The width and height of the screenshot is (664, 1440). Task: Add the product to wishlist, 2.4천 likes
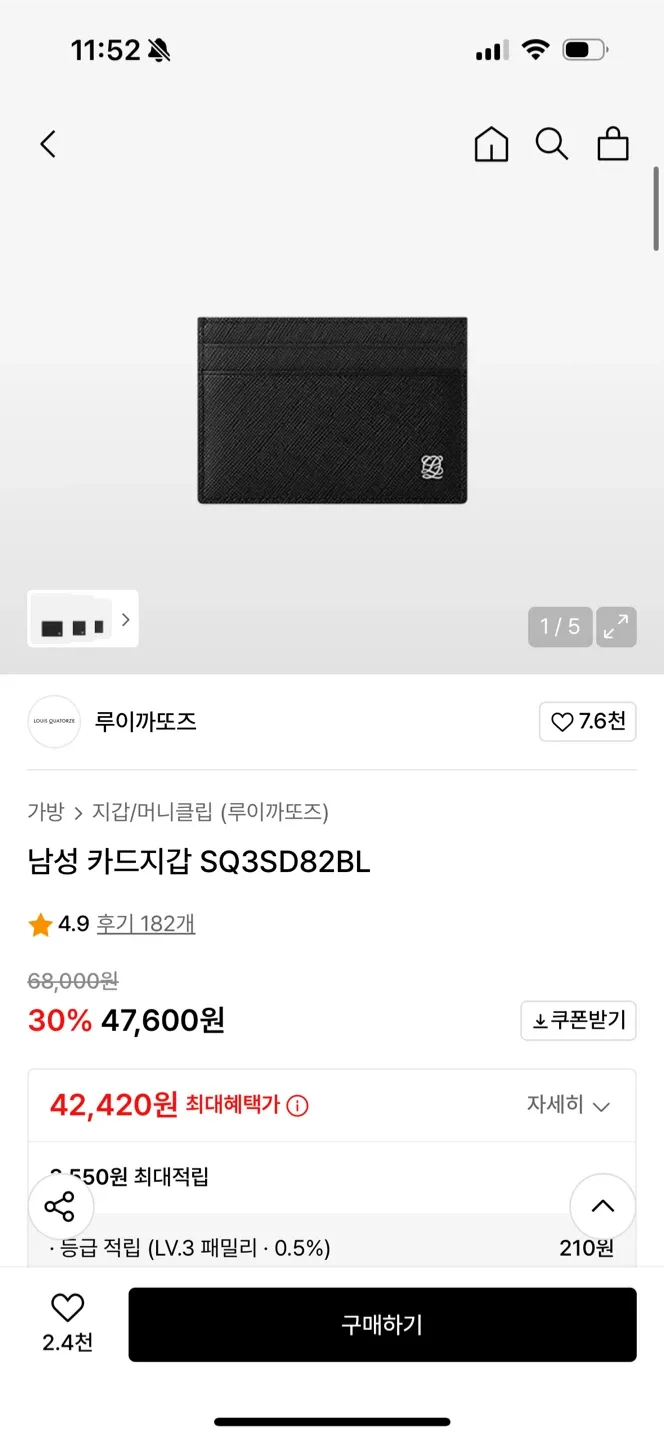pos(67,1320)
